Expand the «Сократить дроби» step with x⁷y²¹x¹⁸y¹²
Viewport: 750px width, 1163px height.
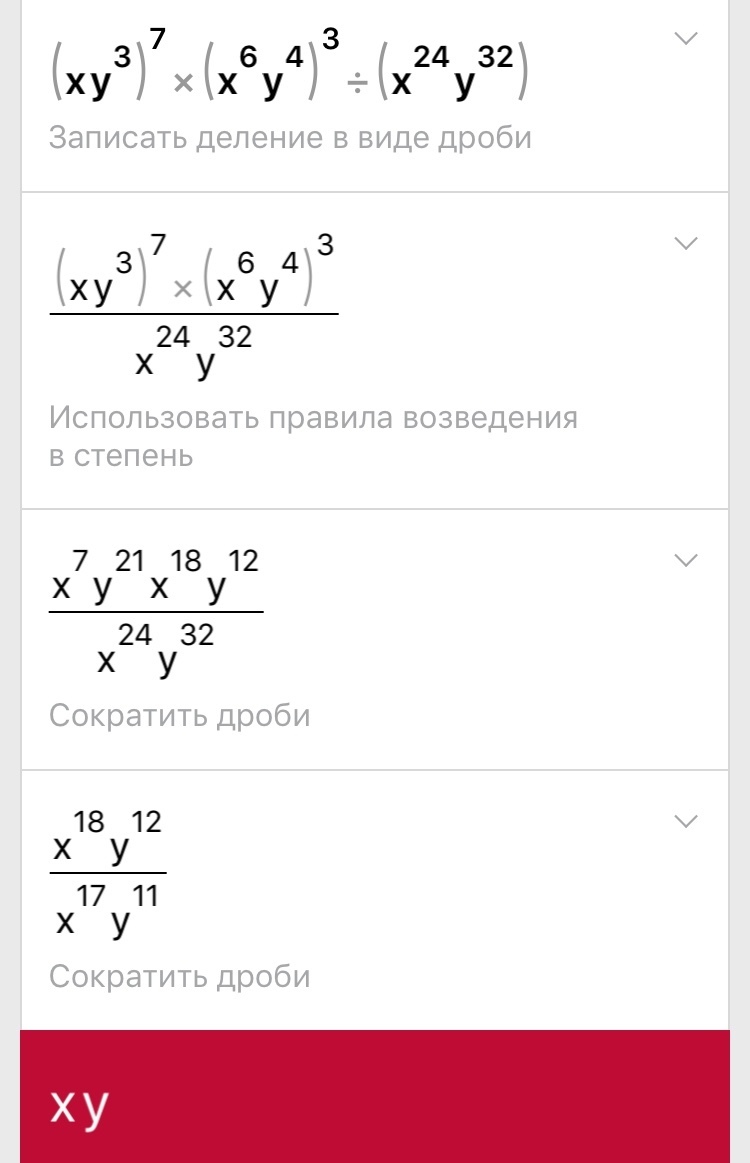coord(685,560)
